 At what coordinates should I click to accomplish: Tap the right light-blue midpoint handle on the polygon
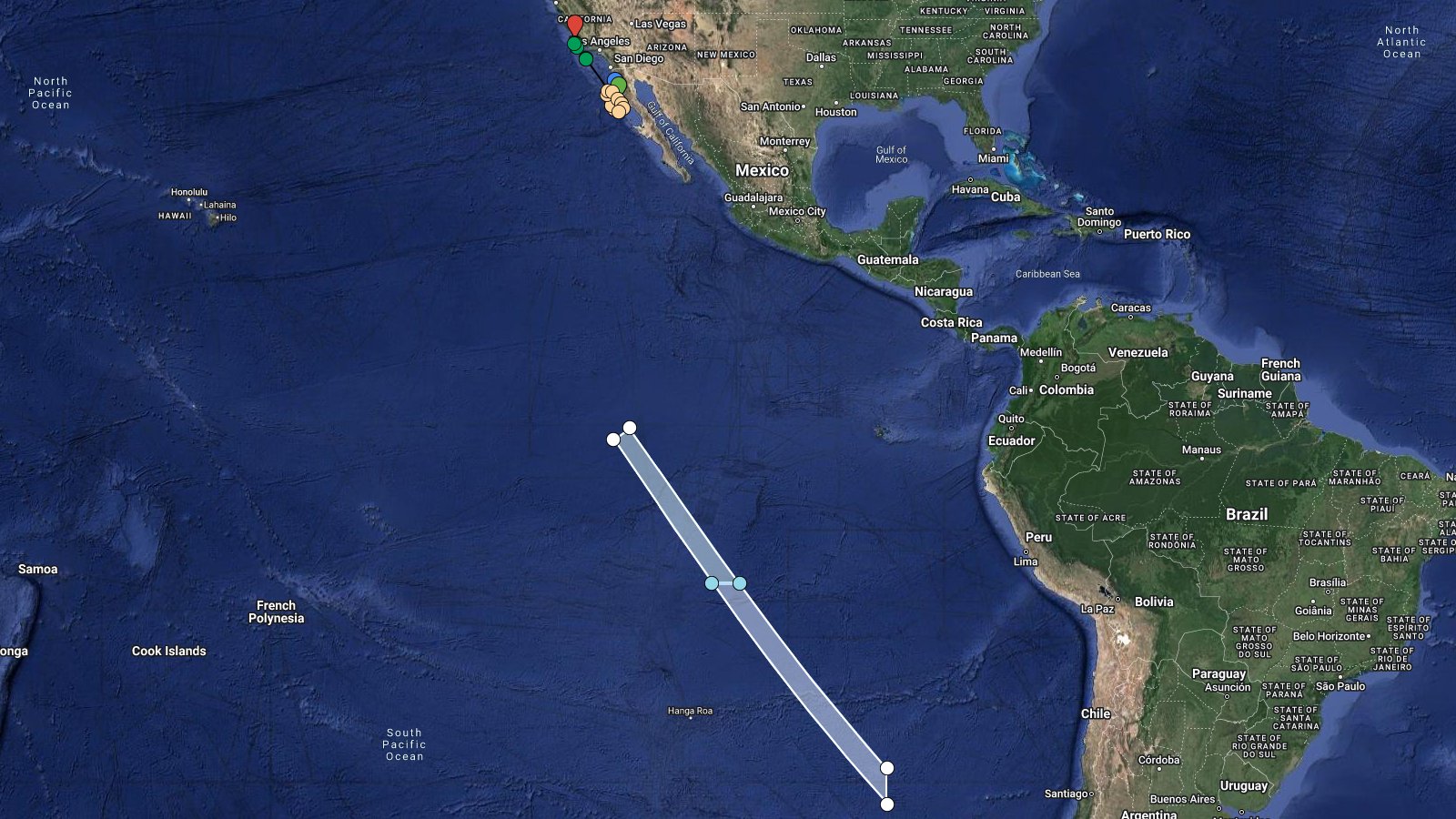point(740,582)
